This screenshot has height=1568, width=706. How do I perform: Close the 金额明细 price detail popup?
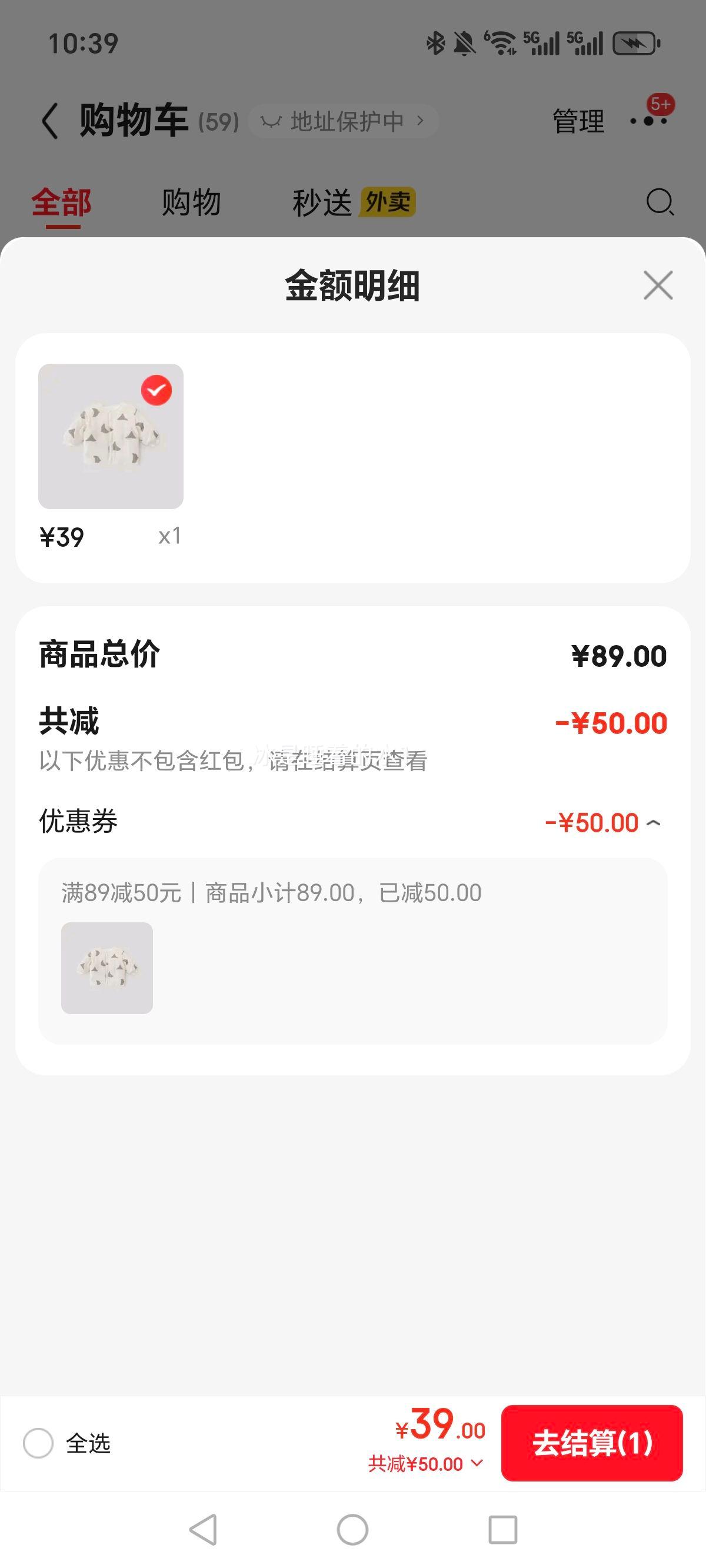point(657,286)
